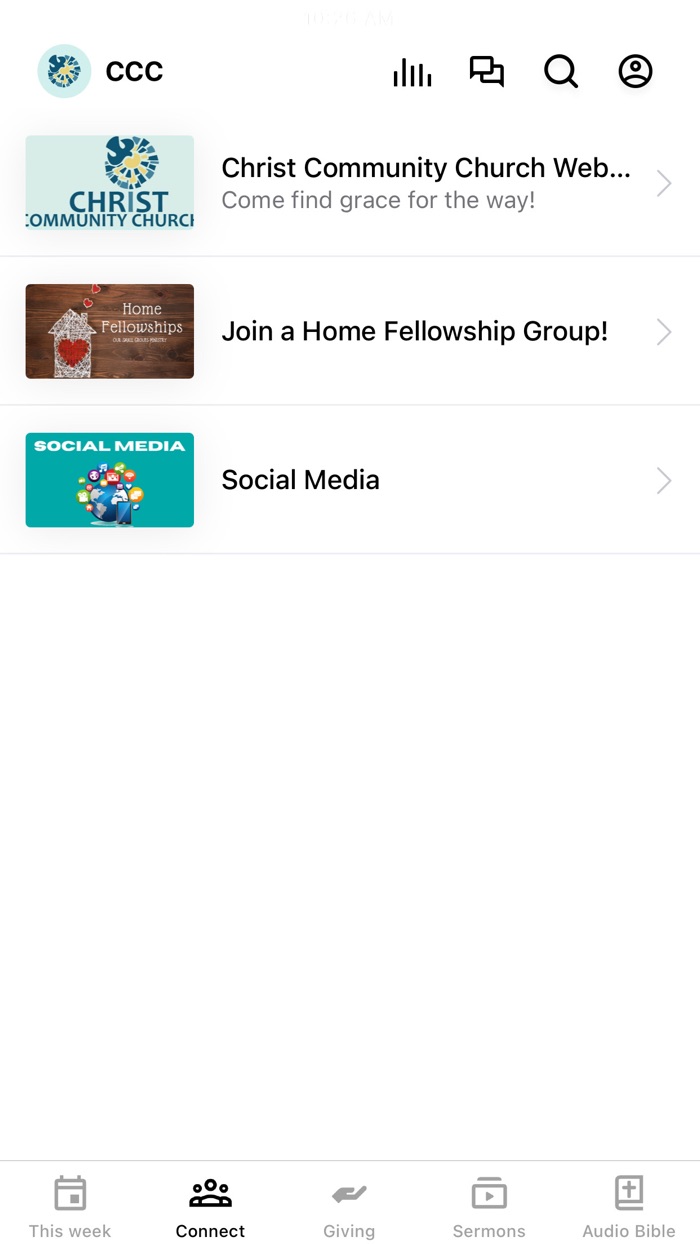Go to the Giving tab
The height and width of the screenshot is (1244, 700).
click(349, 1205)
